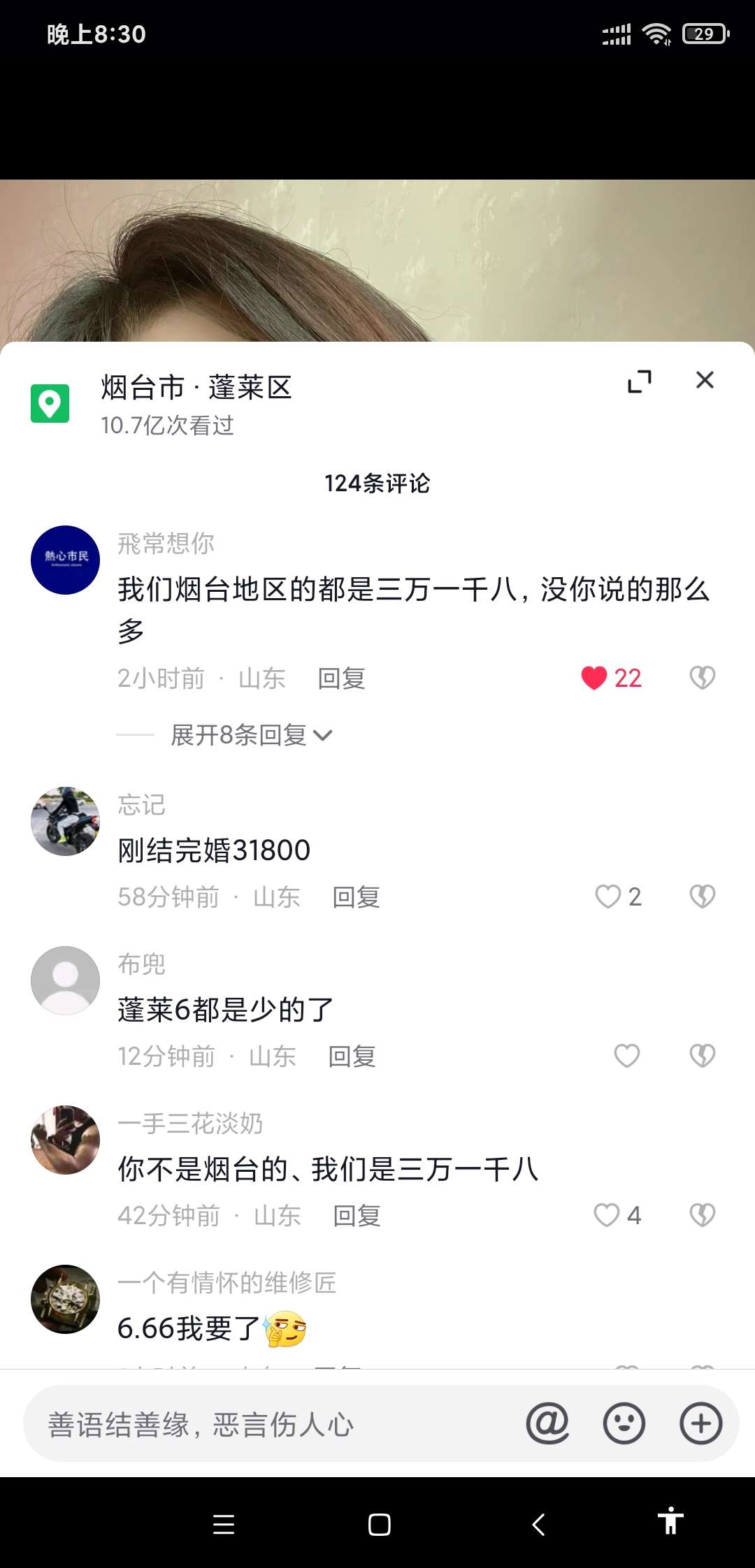Open the emoji picker
The height and width of the screenshot is (1568, 755).
[624, 1423]
